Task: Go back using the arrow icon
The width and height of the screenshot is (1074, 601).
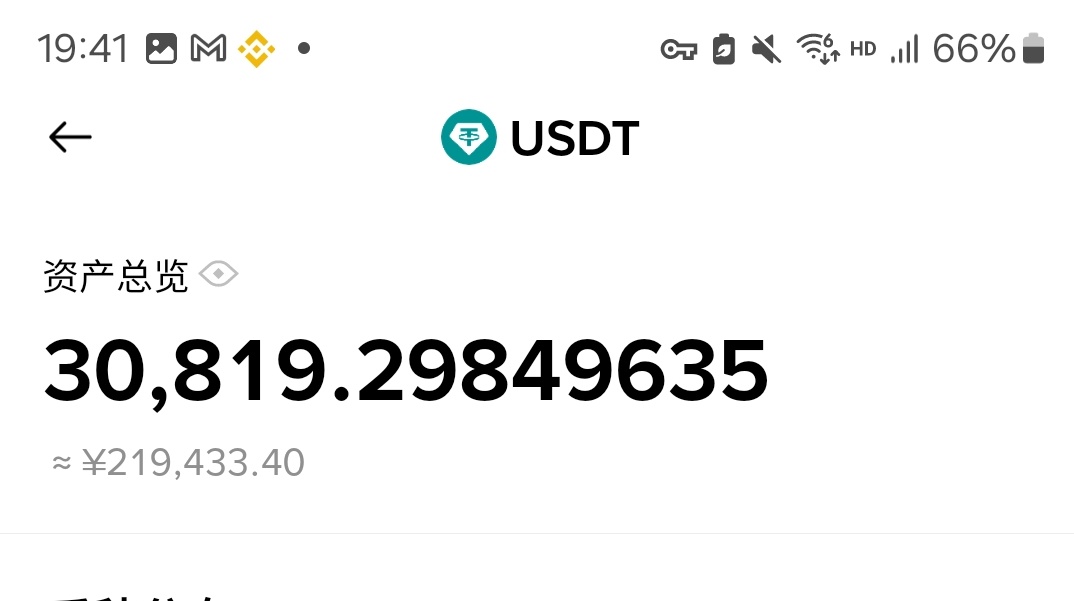Action: coord(70,137)
